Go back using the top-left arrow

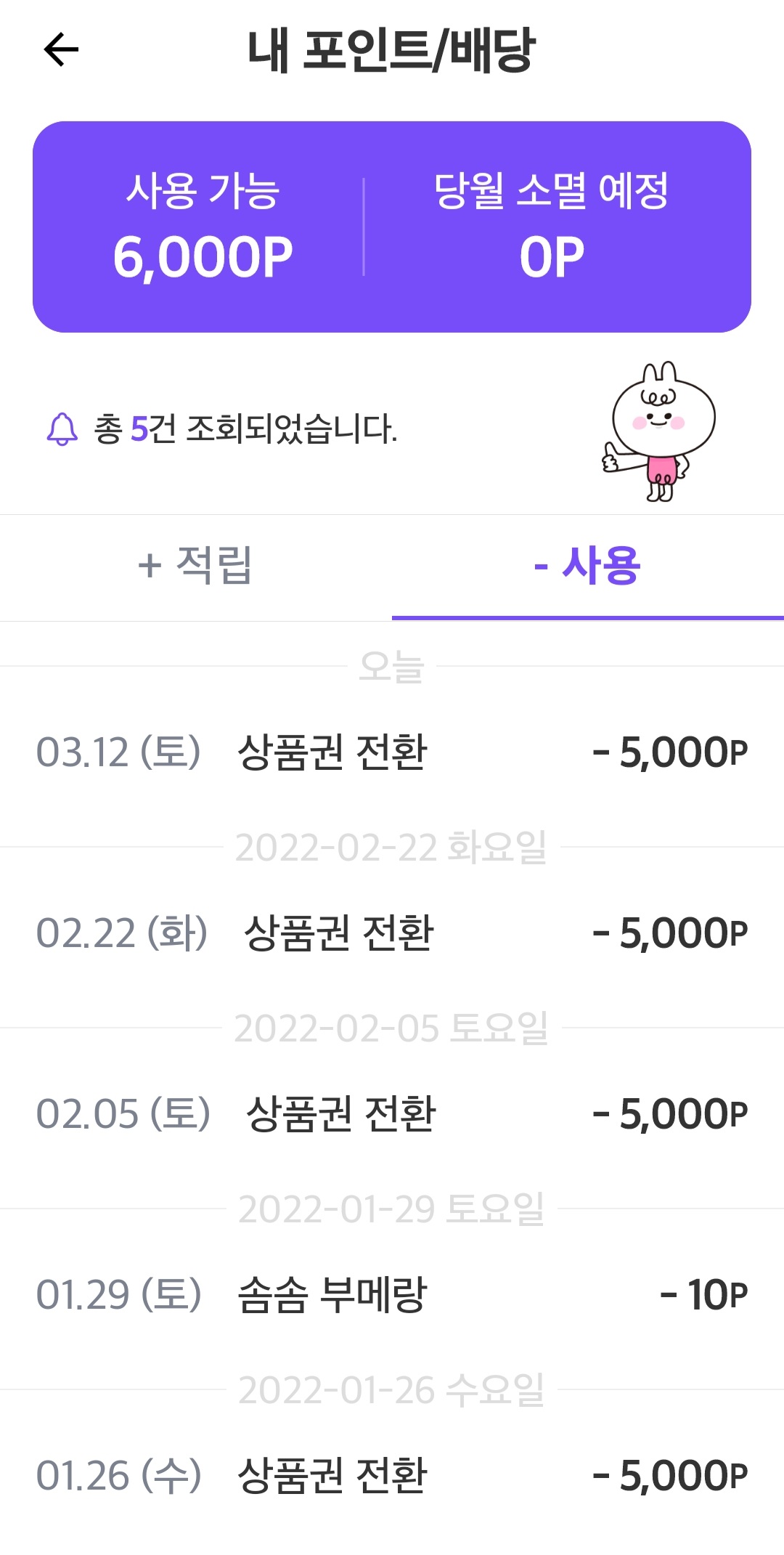point(61,49)
